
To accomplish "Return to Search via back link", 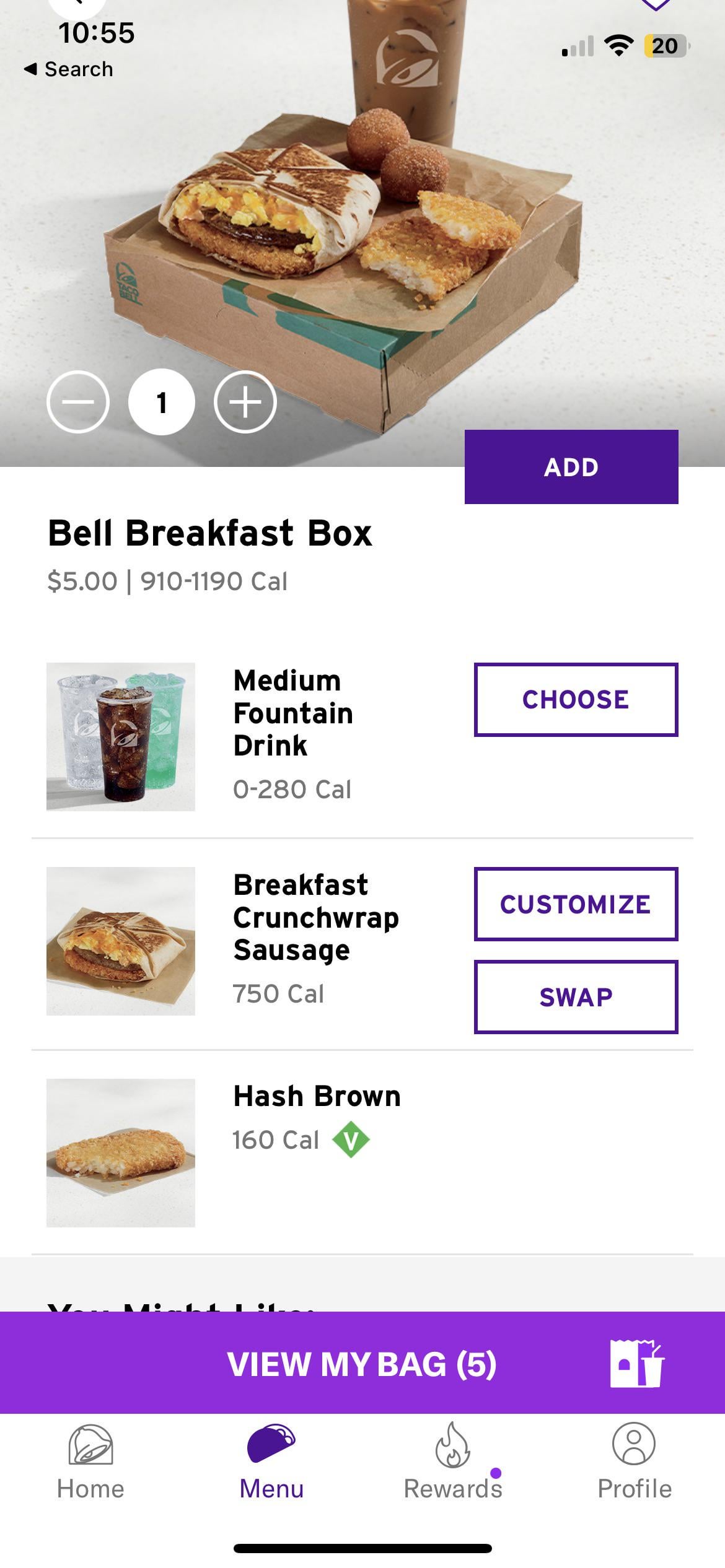I will (x=68, y=69).
